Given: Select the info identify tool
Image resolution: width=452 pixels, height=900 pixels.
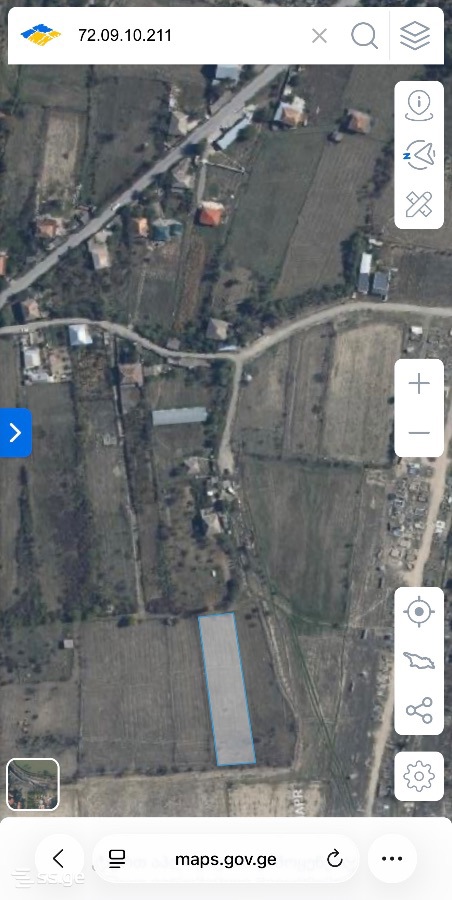Looking at the screenshot, I should 419,106.
